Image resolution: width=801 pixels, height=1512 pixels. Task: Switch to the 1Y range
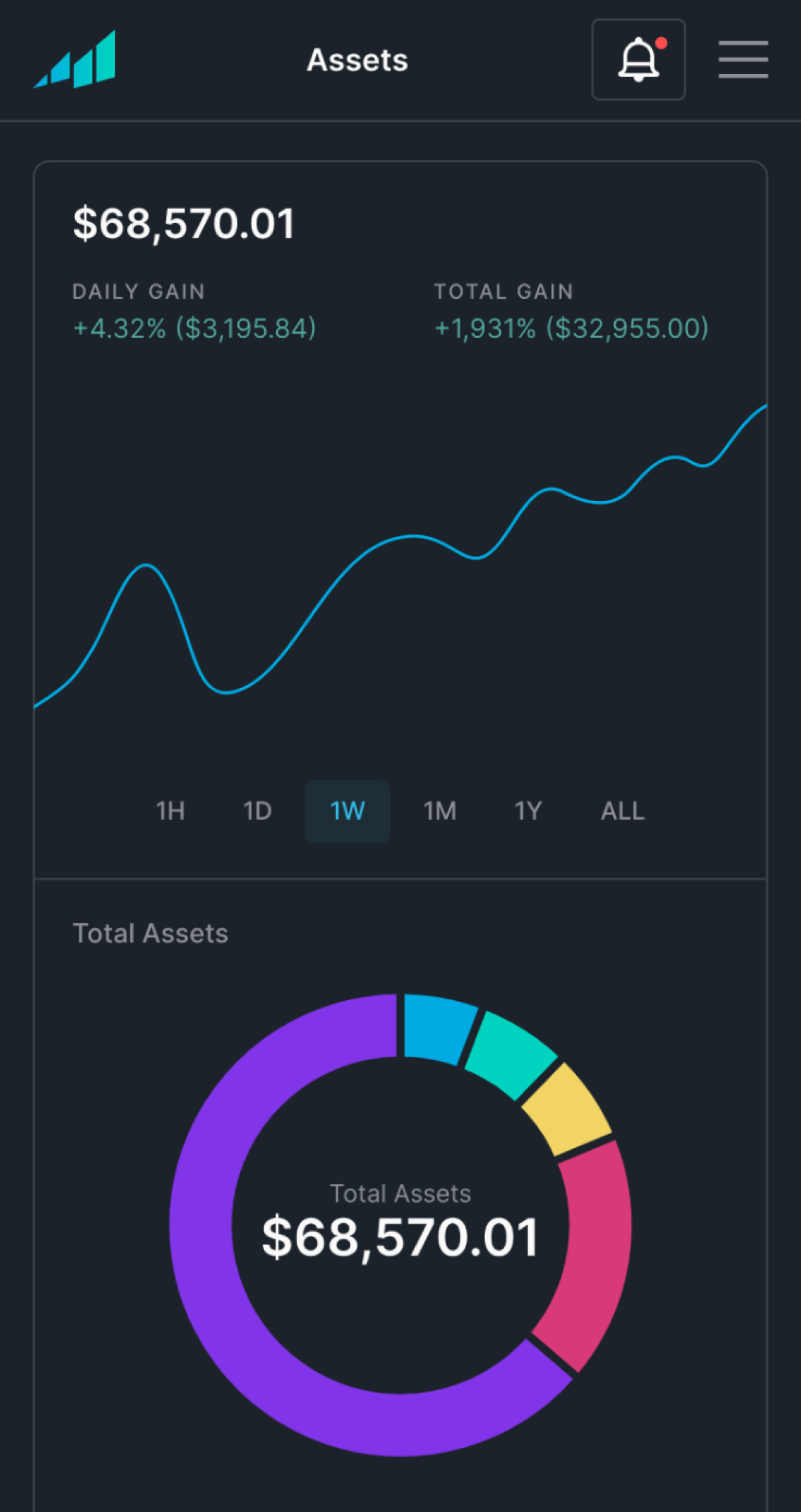coord(528,811)
